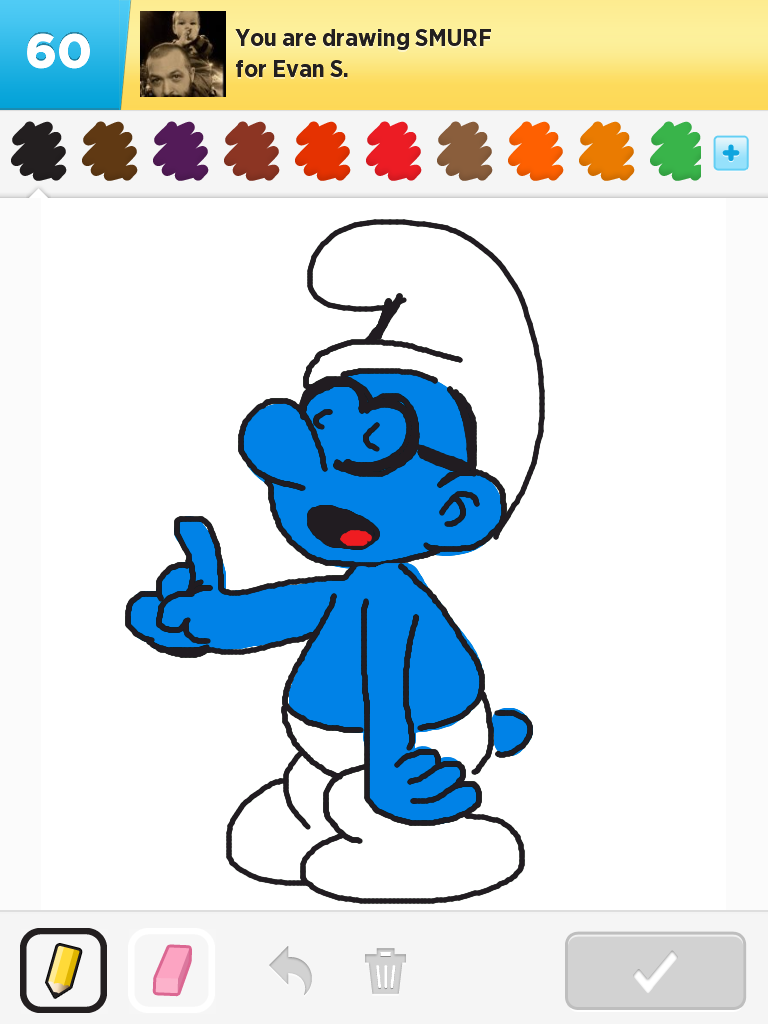Pick the purple color swatch
768x1024 pixels.
tap(180, 151)
